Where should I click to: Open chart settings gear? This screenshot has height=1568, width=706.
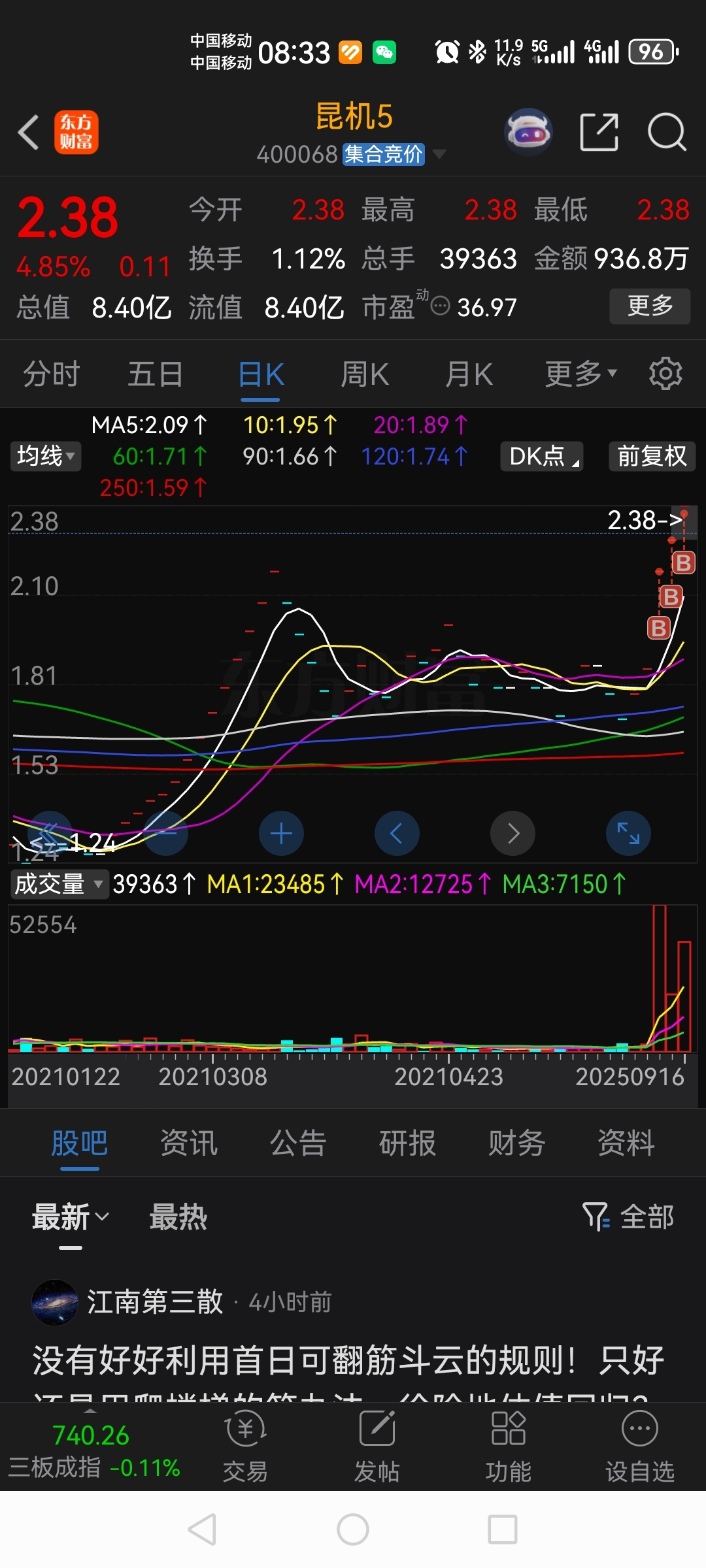pos(665,374)
